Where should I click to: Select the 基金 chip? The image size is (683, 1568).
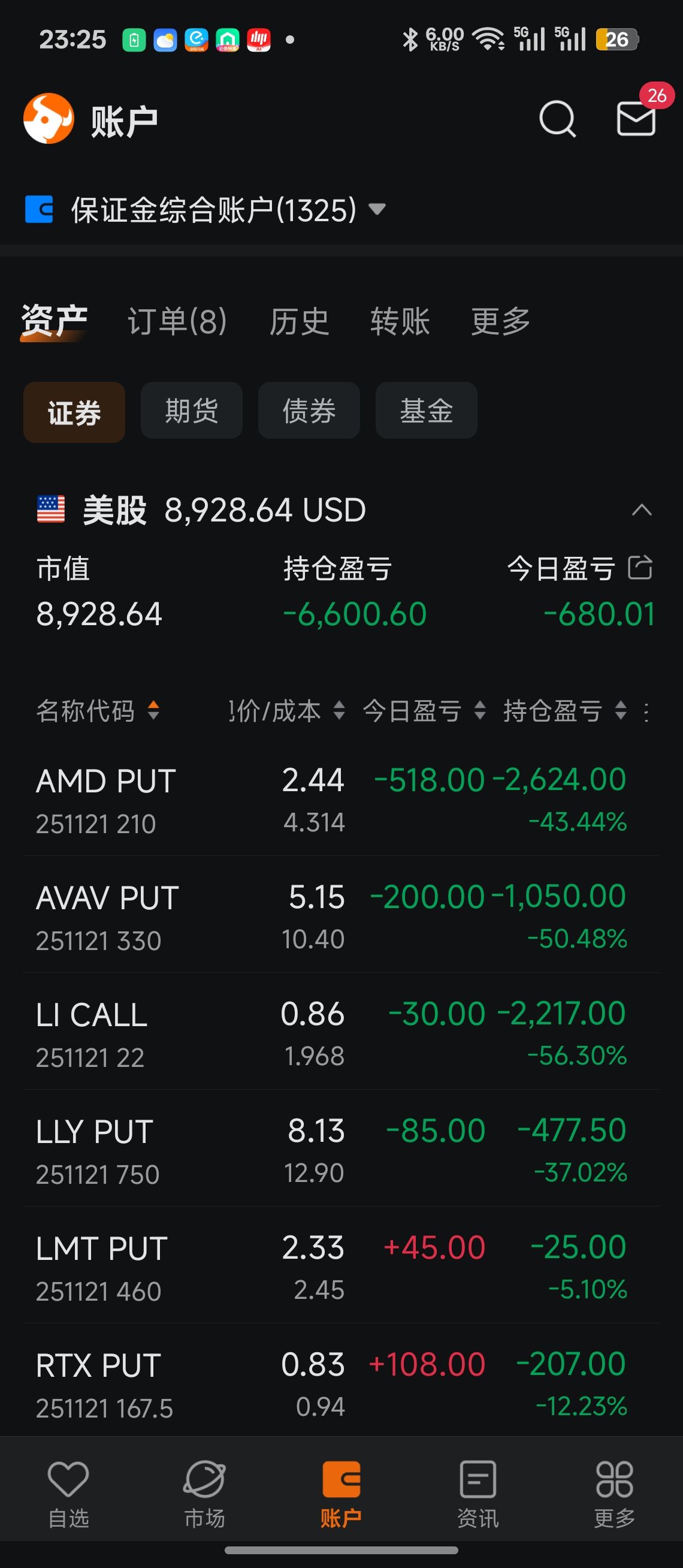tap(427, 411)
